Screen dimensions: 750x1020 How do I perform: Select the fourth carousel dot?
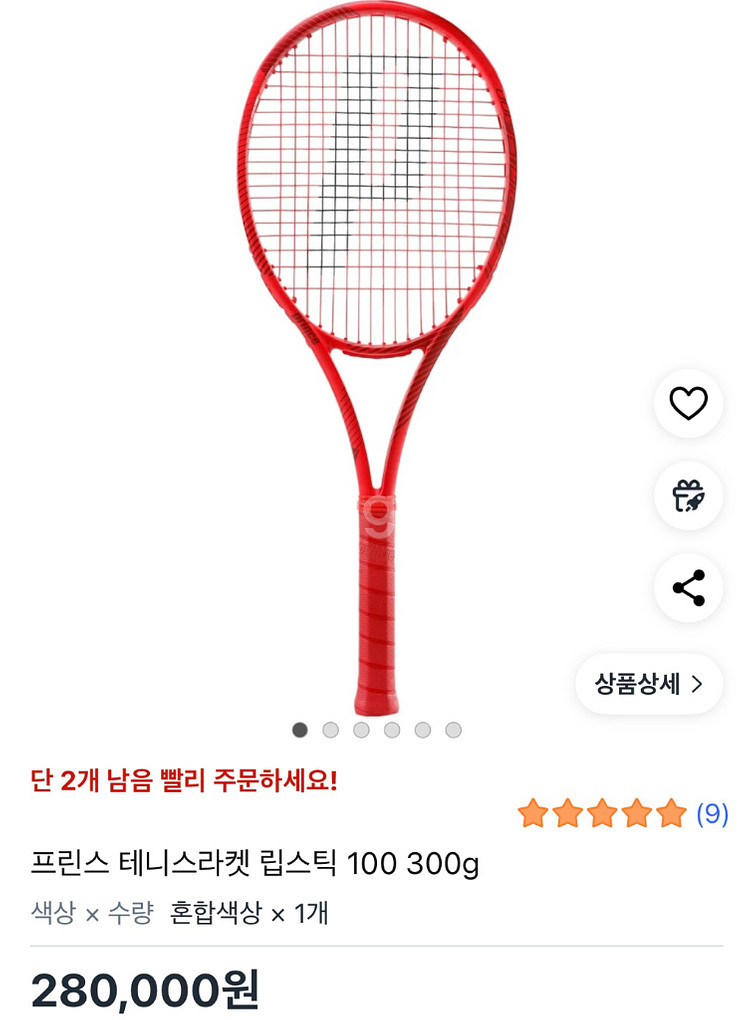click(x=393, y=729)
